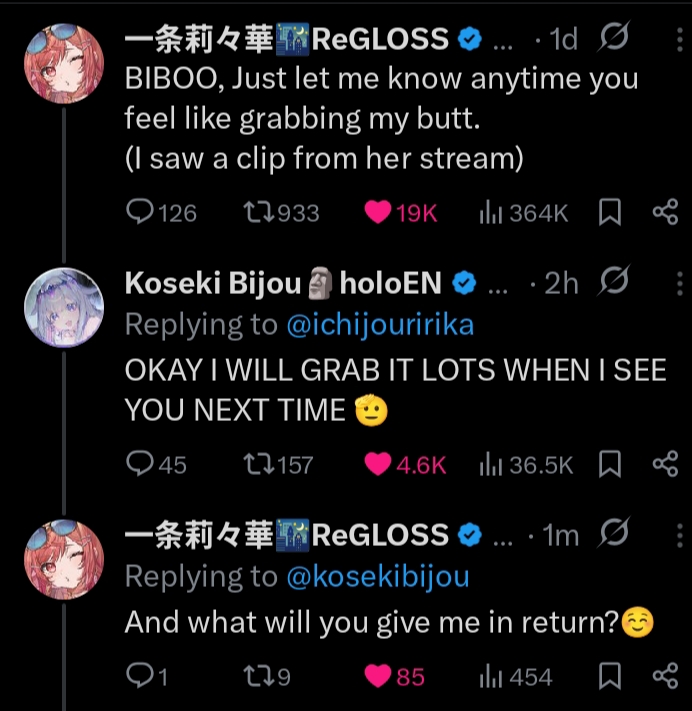Open replies on tweet with 126 comments
The image size is (692, 711).
pyautogui.click(x=140, y=212)
